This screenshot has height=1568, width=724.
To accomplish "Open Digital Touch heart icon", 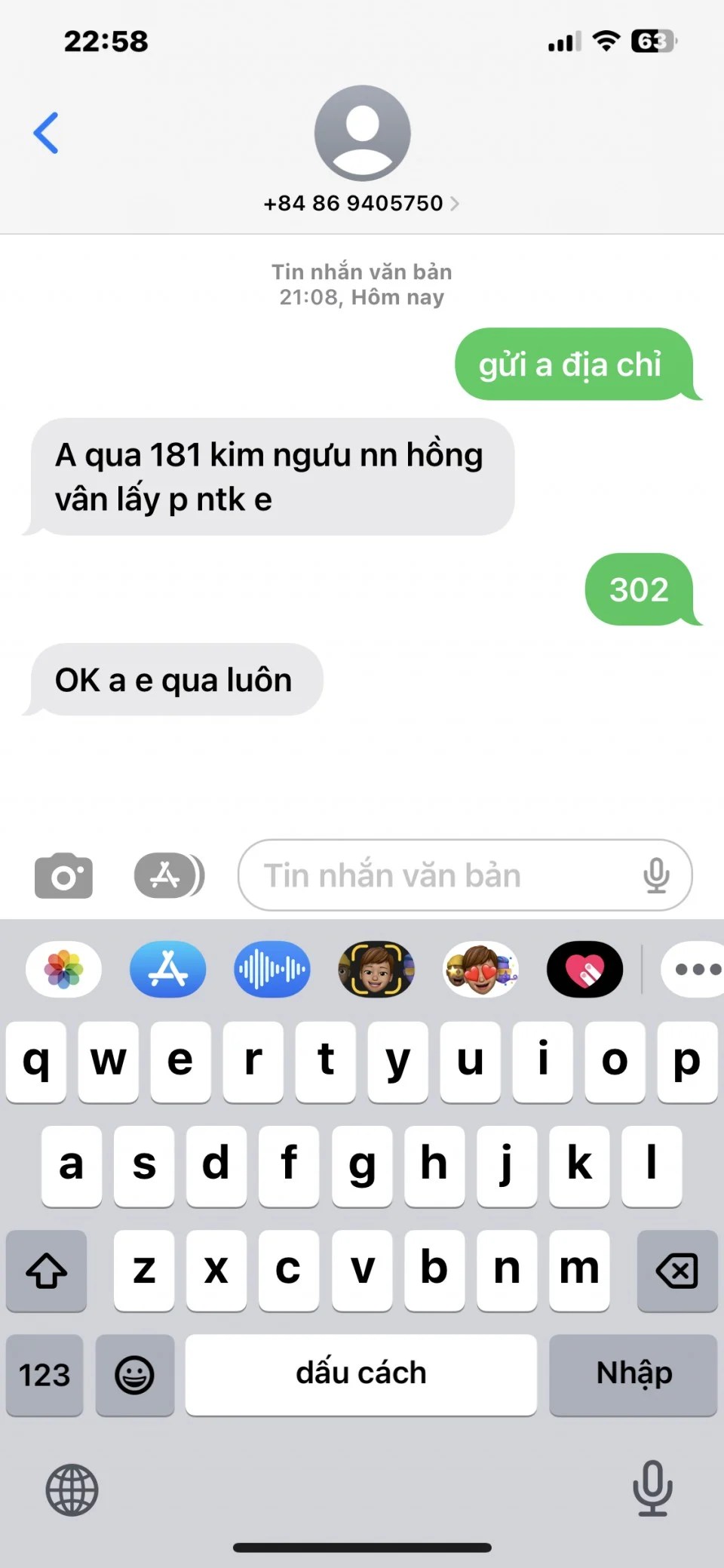I will tap(584, 969).
